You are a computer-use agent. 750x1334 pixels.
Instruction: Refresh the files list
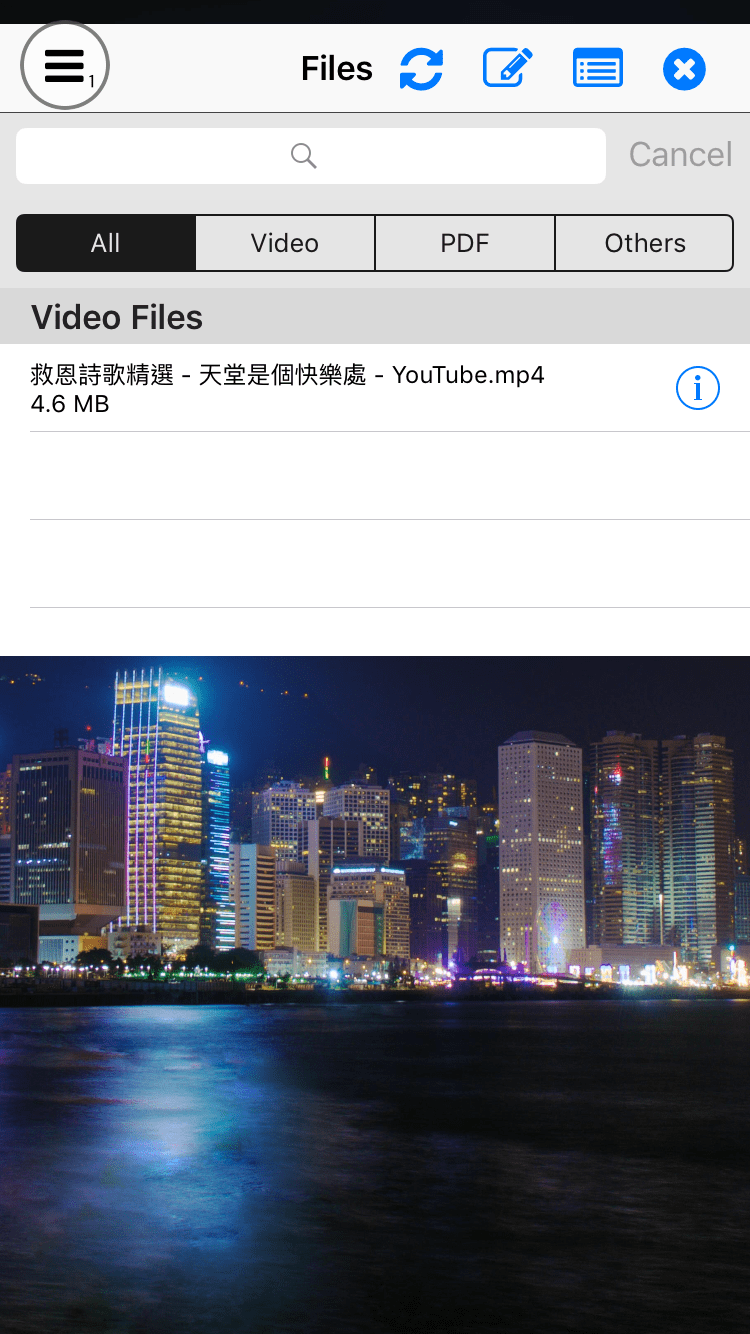(421, 69)
